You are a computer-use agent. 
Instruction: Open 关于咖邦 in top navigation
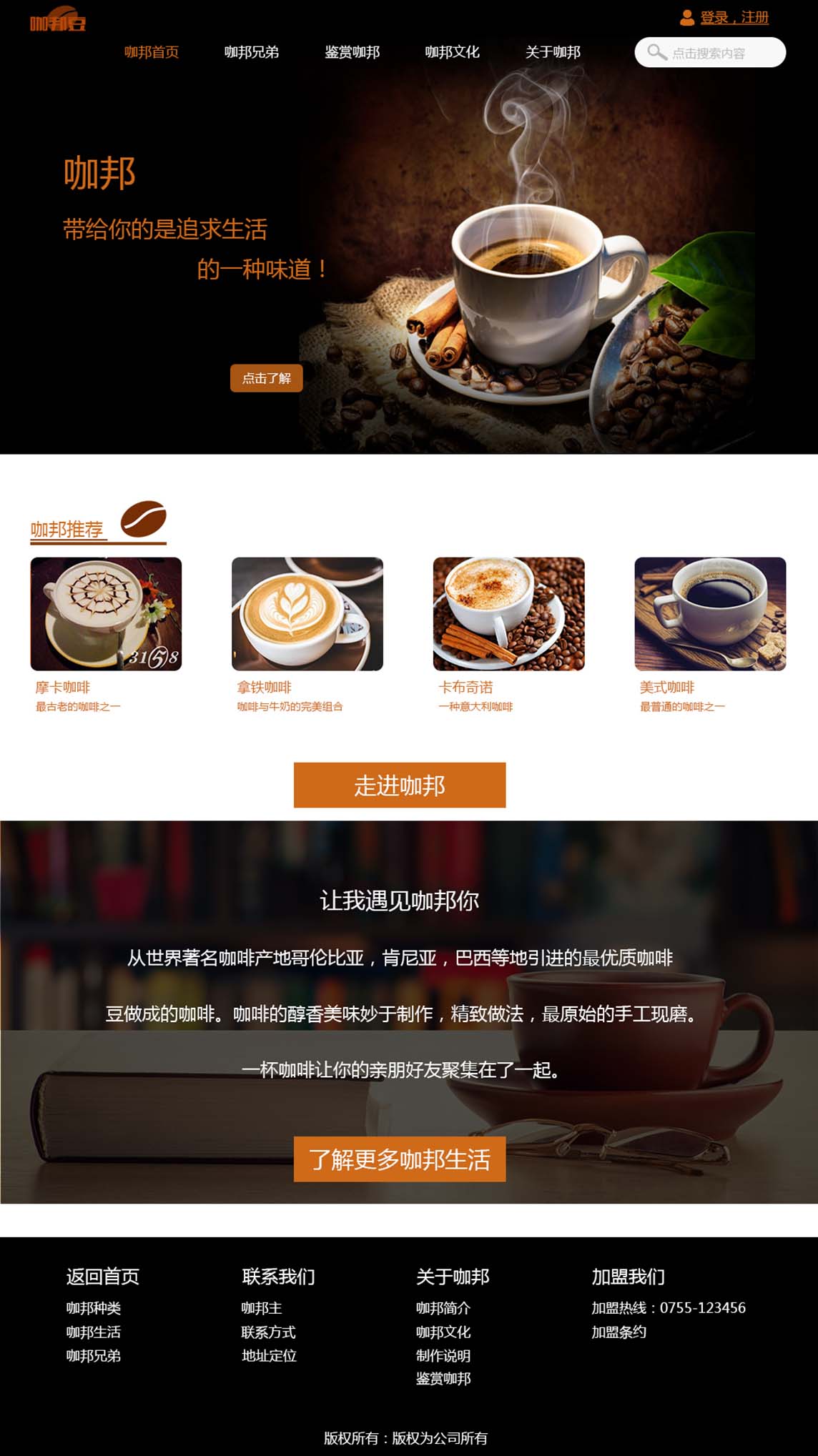553,52
